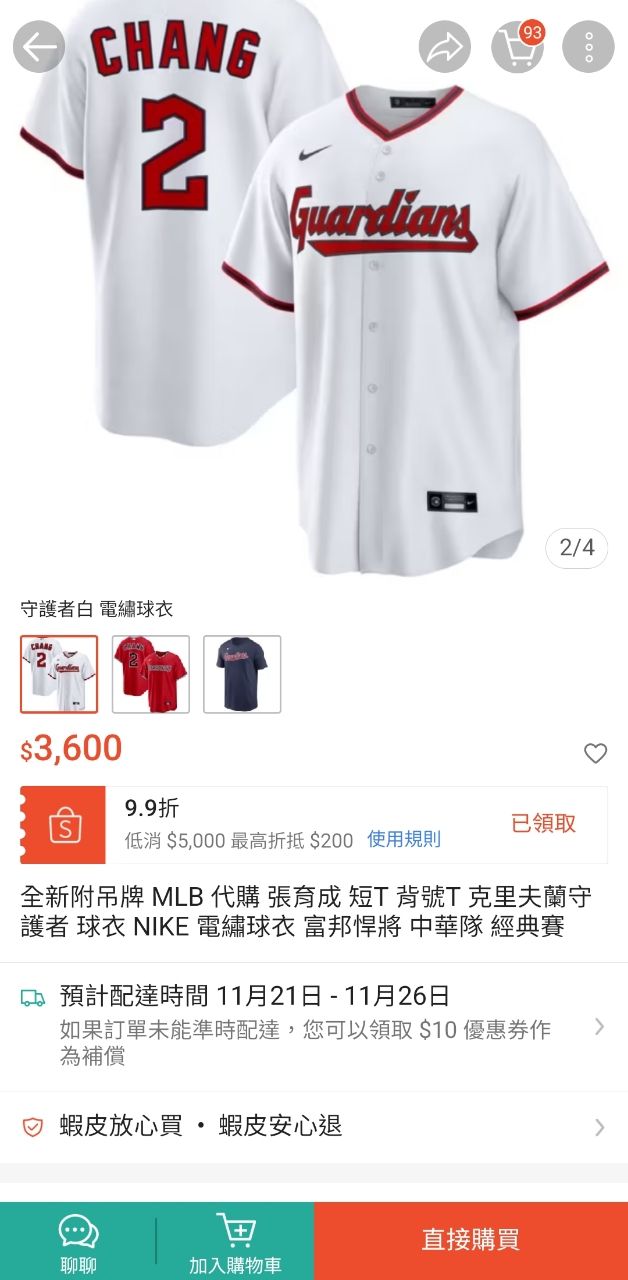
Task: Open 蝦皮放心買 guarantee details row
Action: (x=314, y=1127)
